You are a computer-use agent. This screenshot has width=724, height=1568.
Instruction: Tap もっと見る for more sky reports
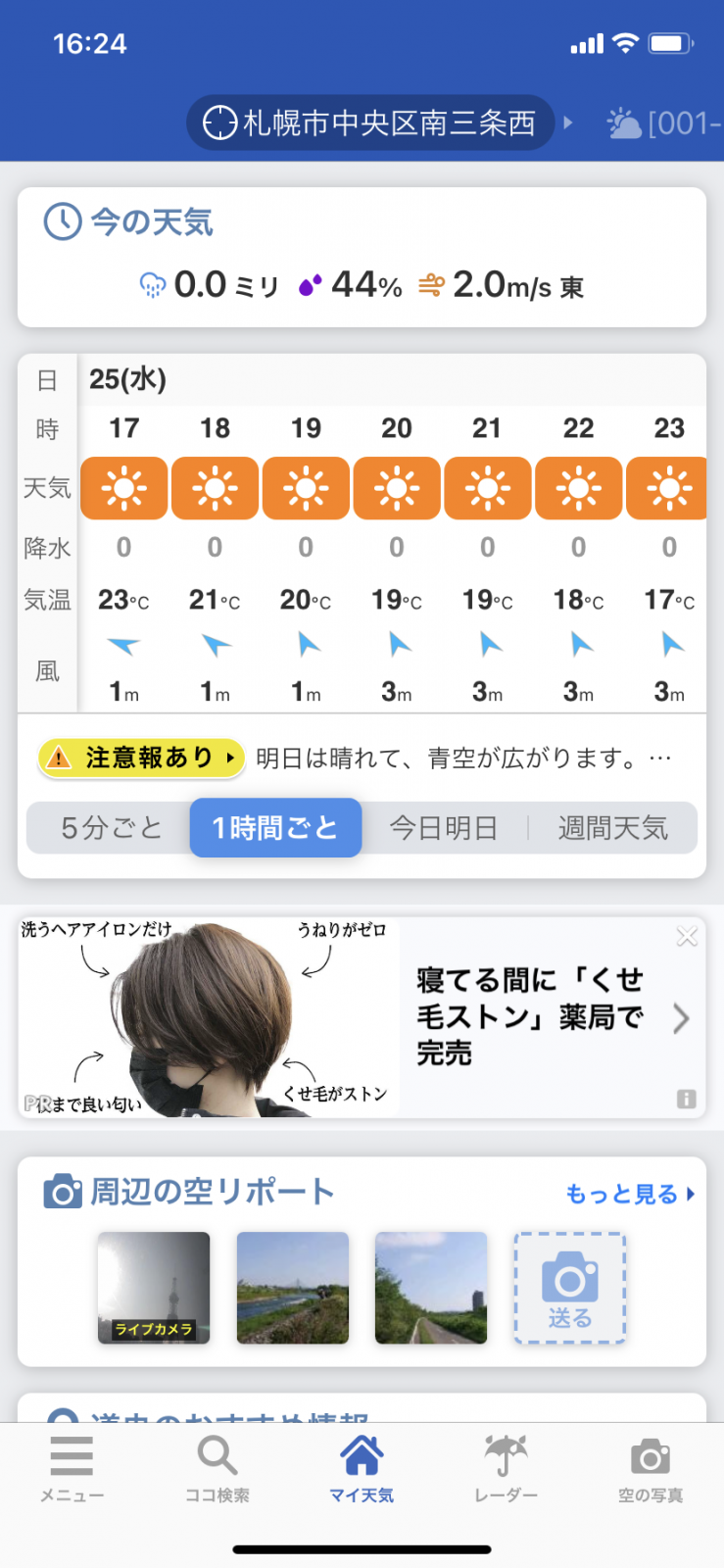629,1194
